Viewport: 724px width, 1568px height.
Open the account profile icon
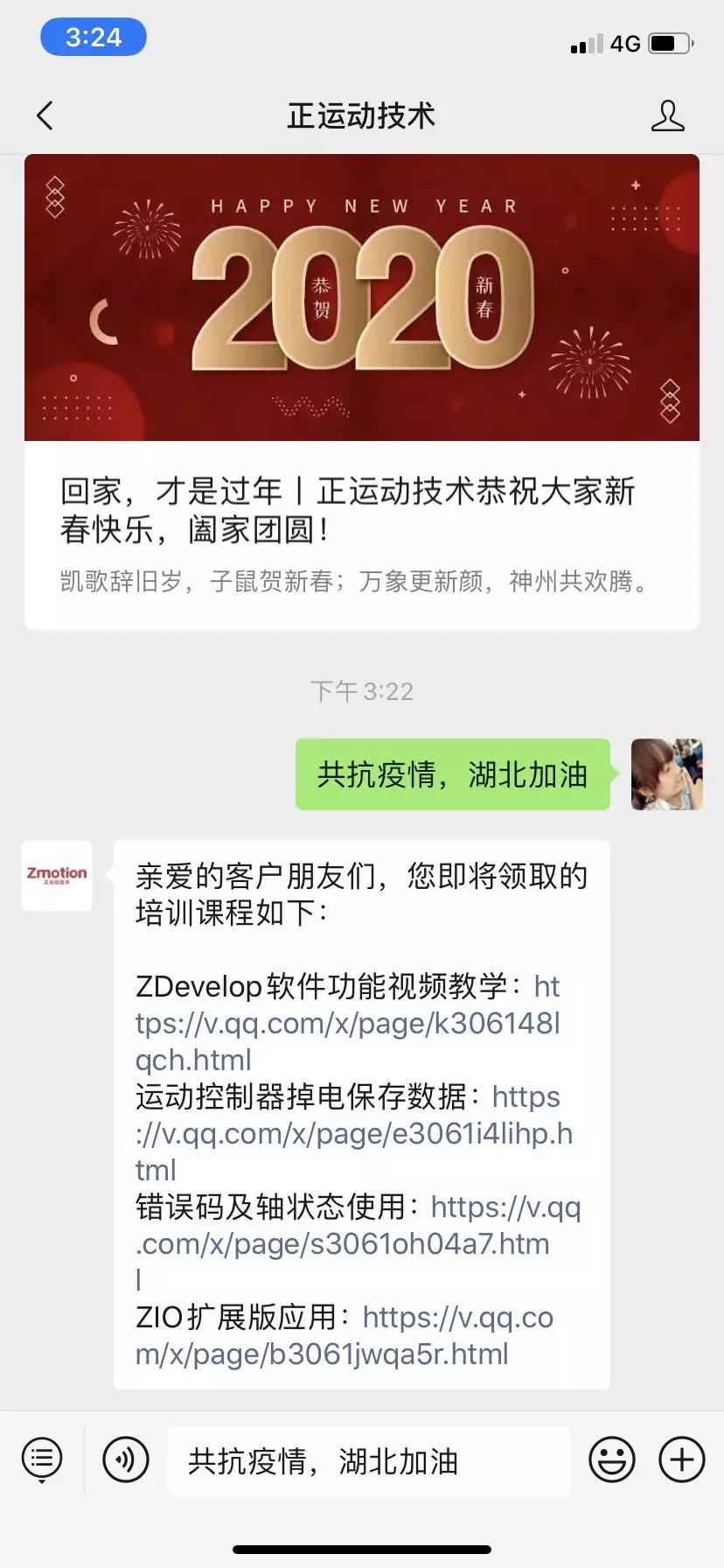(667, 115)
